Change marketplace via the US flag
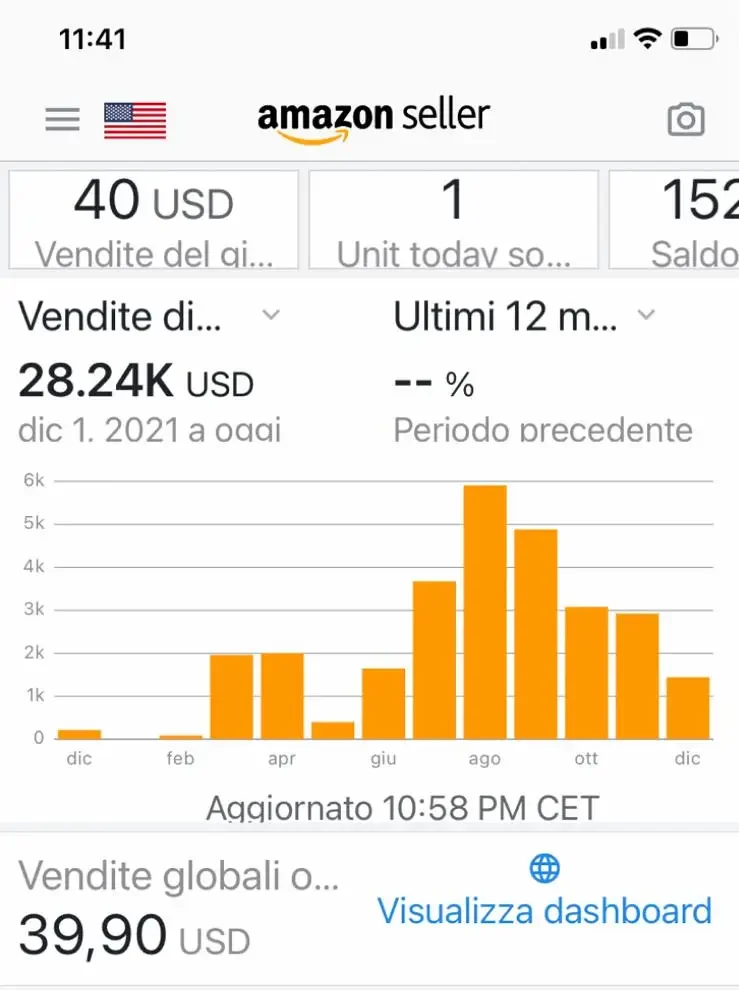 [135, 120]
